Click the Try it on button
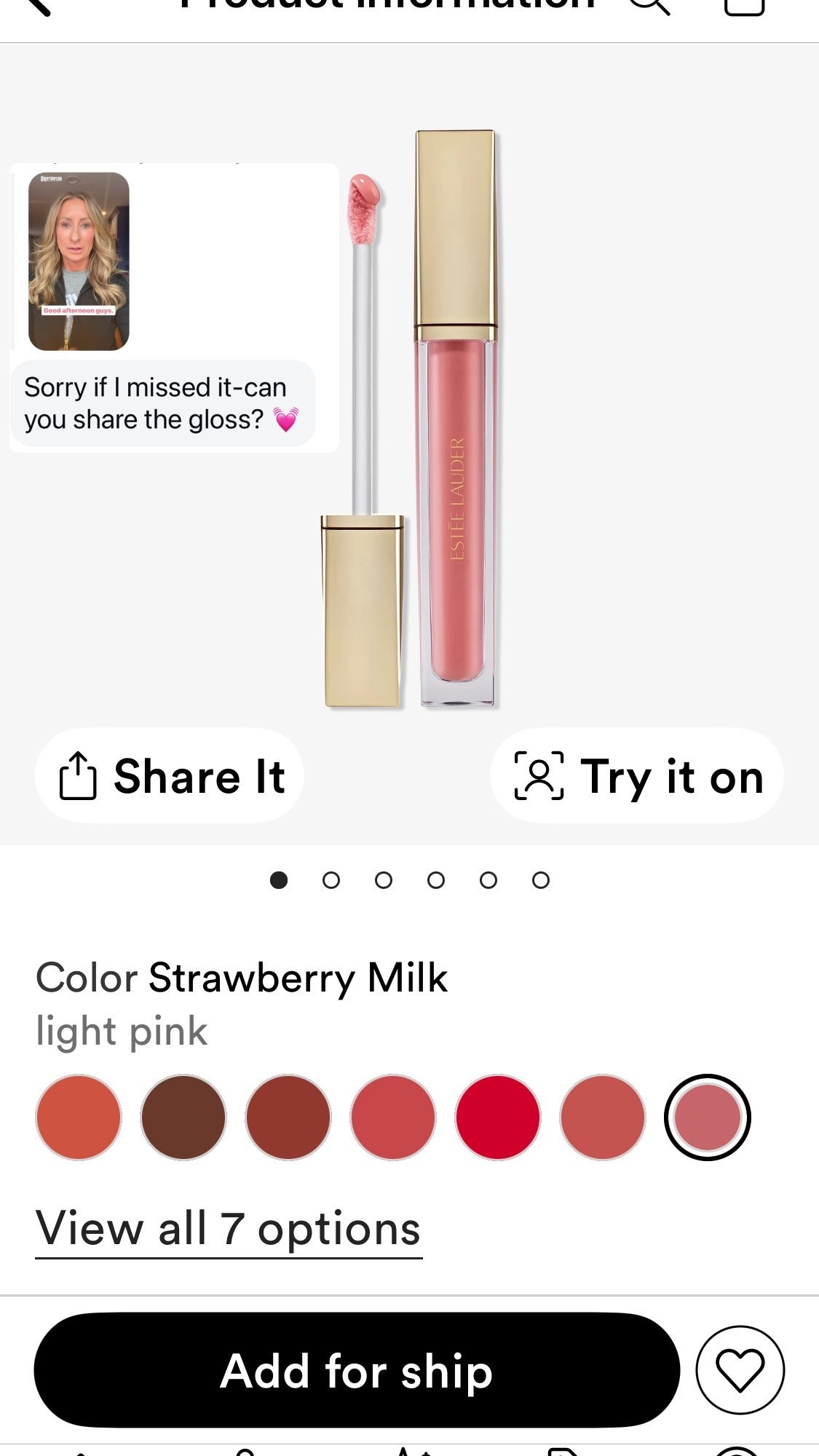 637,775
